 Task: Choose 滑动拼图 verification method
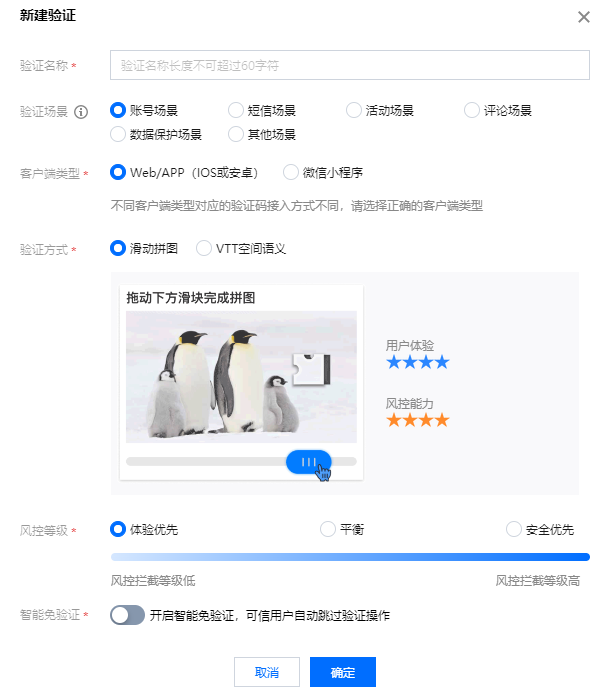(119, 248)
